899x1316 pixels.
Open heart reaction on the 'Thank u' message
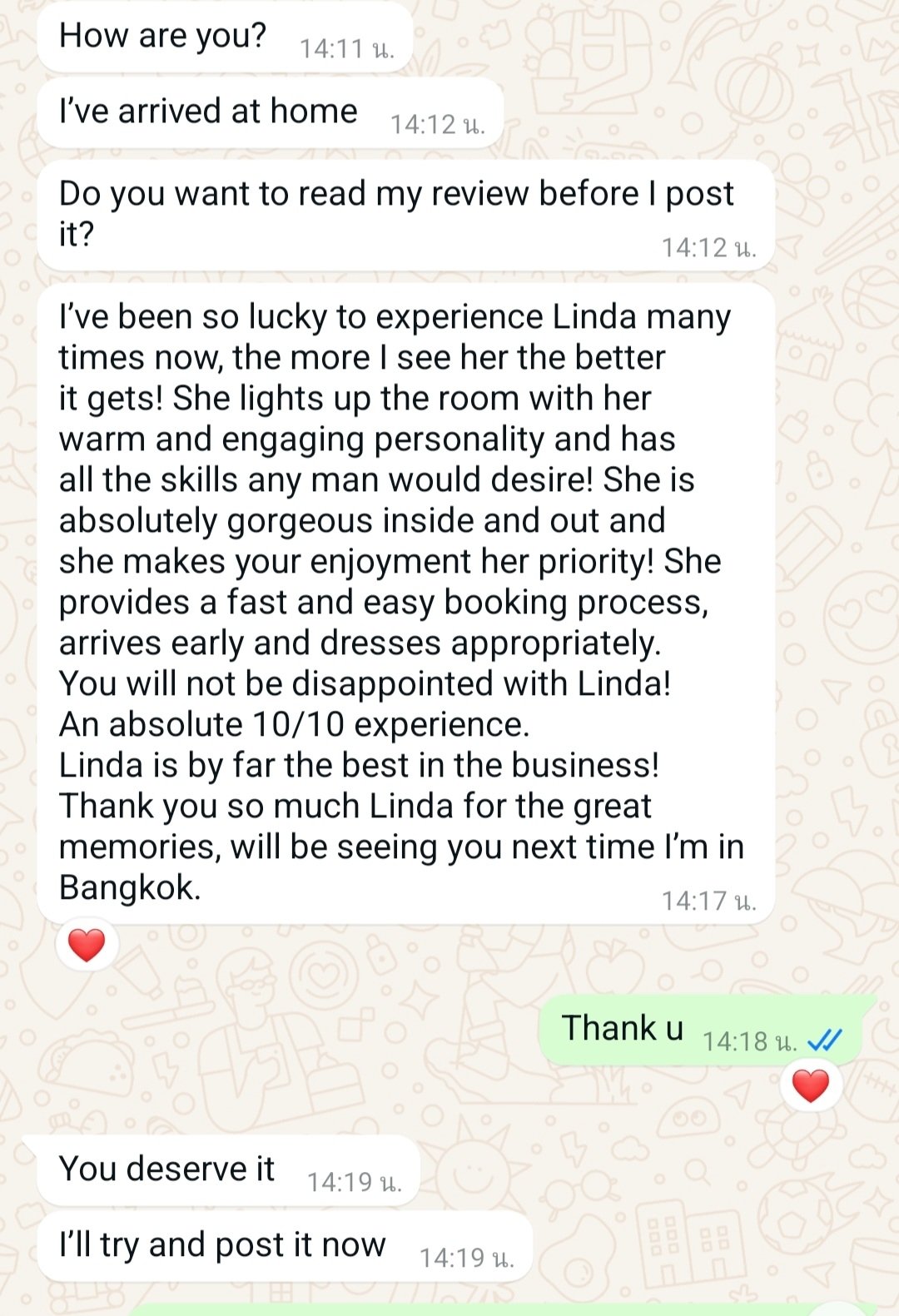810,1086
